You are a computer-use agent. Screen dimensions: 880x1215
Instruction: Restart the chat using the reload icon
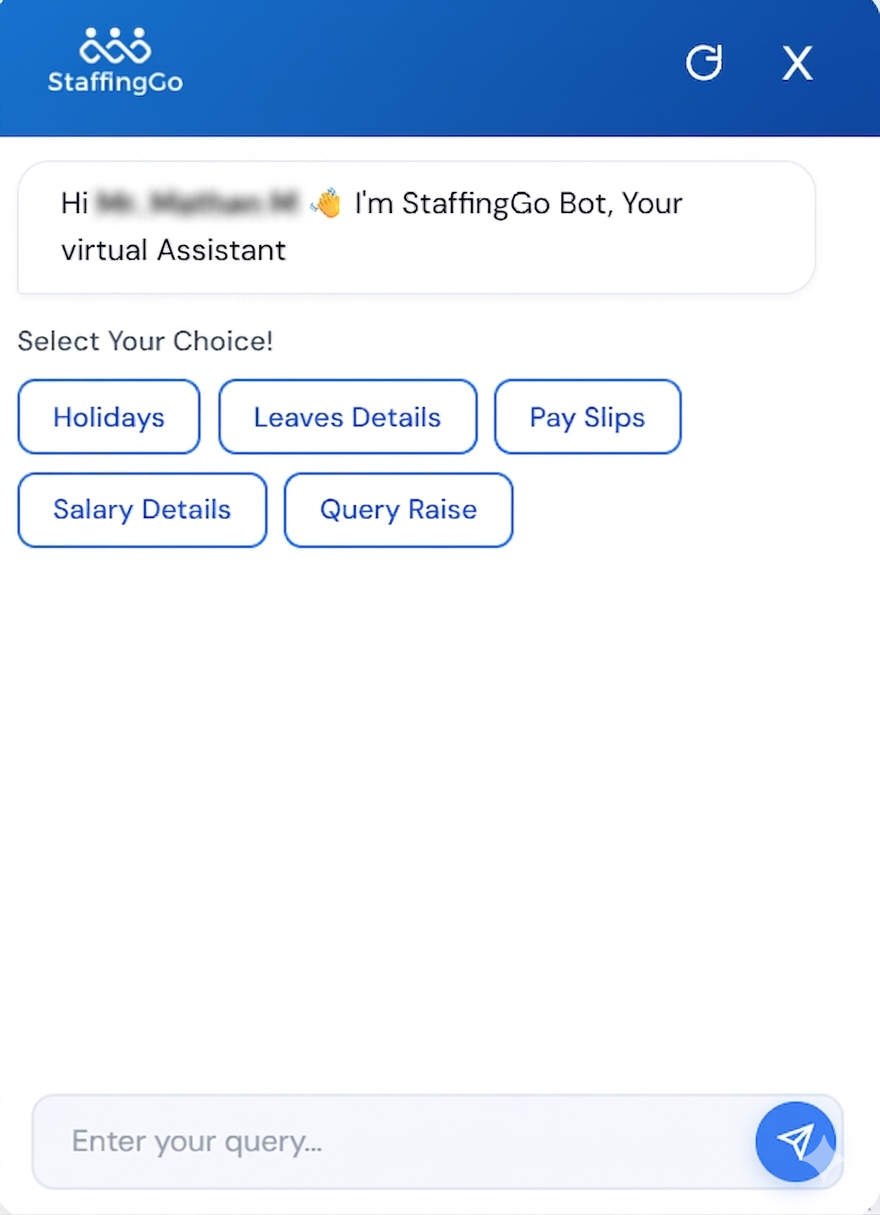pyautogui.click(x=704, y=62)
